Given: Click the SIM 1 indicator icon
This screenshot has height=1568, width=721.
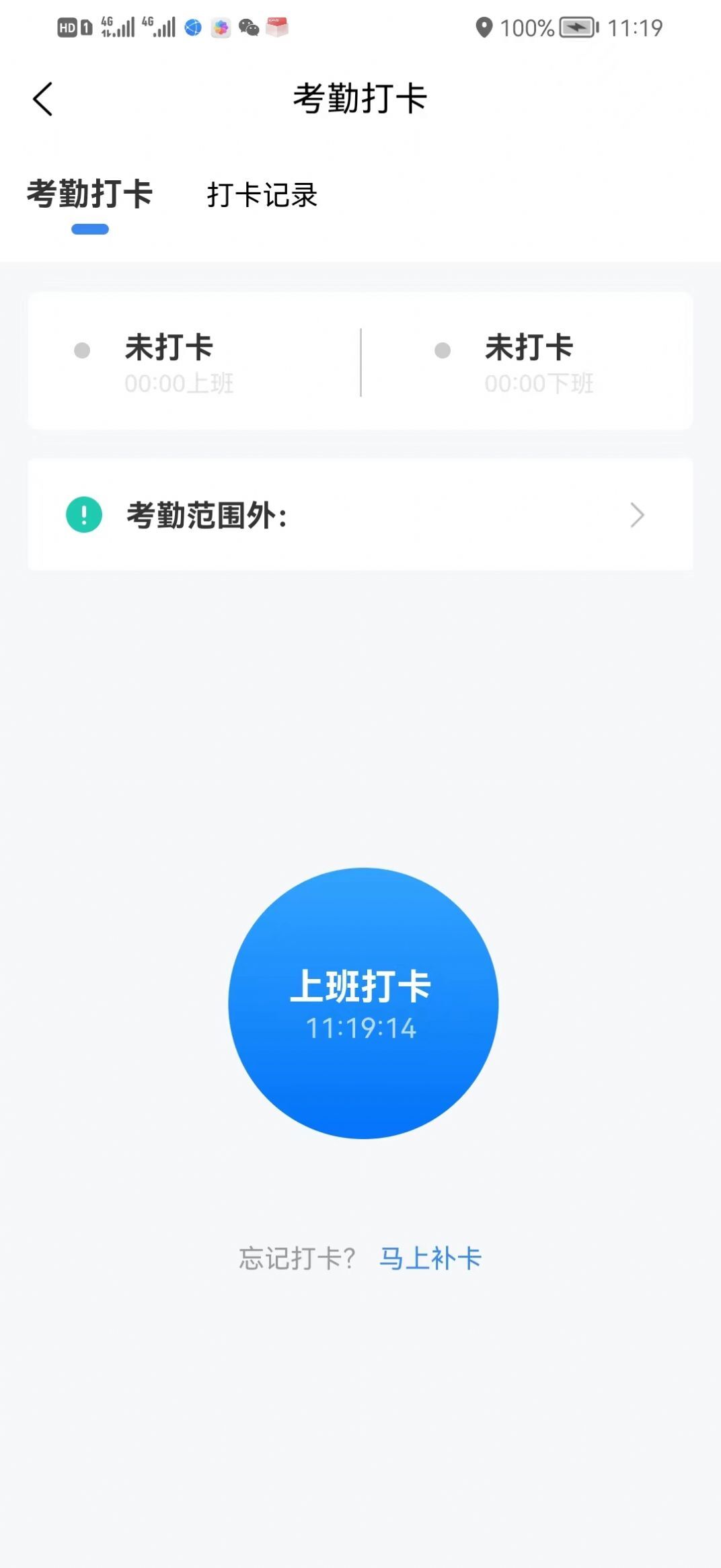Looking at the screenshot, I should (86, 27).
